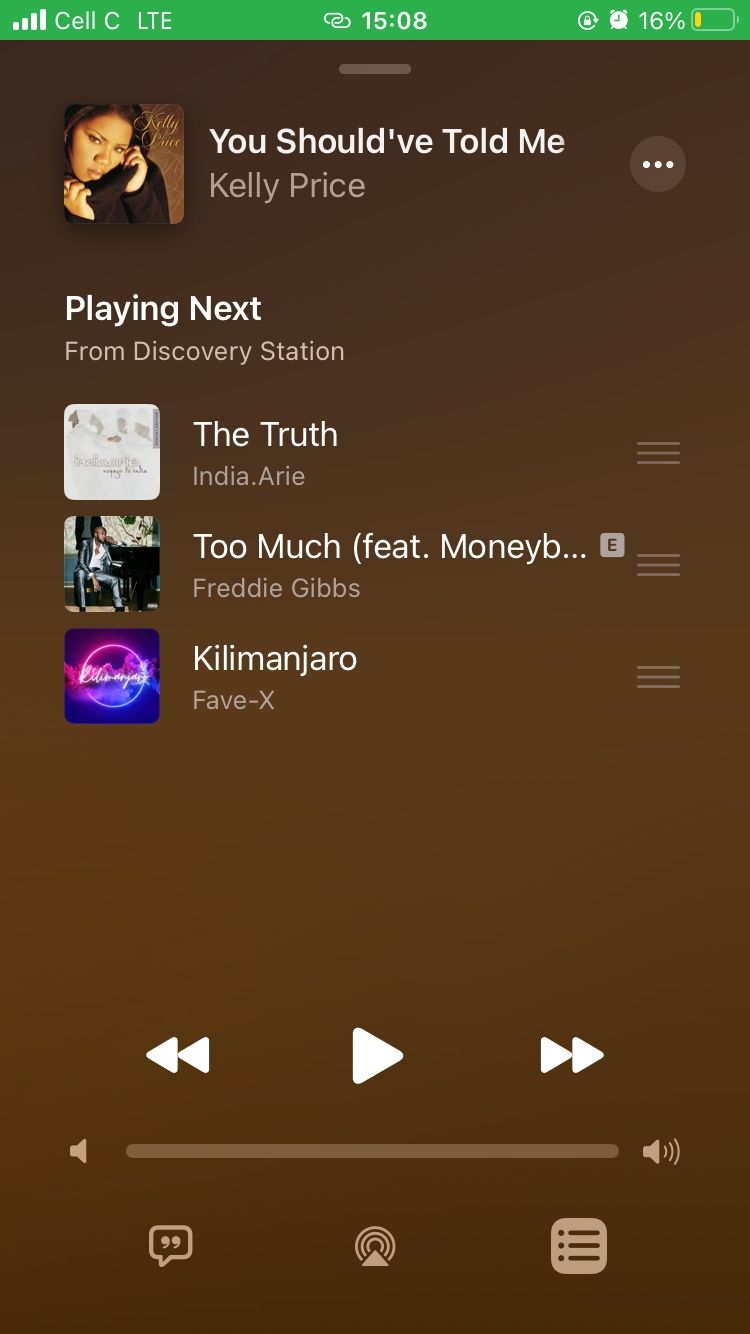Adjust the volume slider
The height and width of the screenshot is (1334, 750).
[372, 1150]
